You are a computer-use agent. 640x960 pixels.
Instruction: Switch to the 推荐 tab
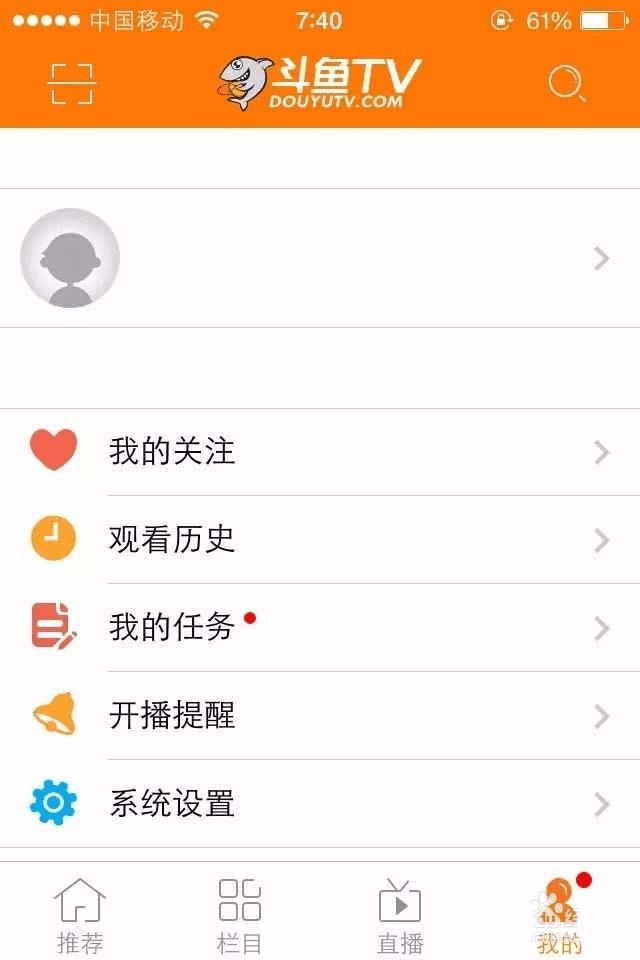point(80,914)
